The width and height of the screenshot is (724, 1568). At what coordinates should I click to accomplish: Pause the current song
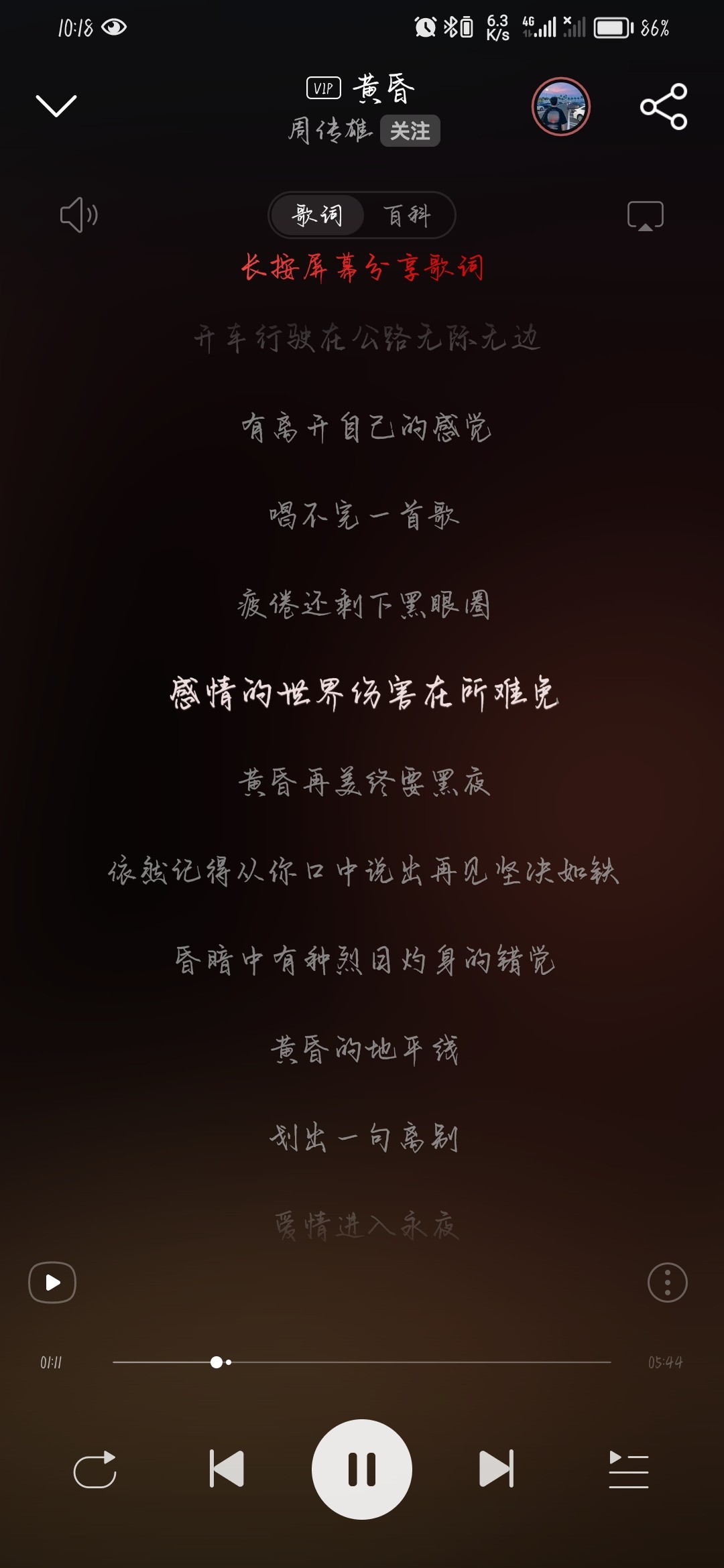[x=362, y=1469]
